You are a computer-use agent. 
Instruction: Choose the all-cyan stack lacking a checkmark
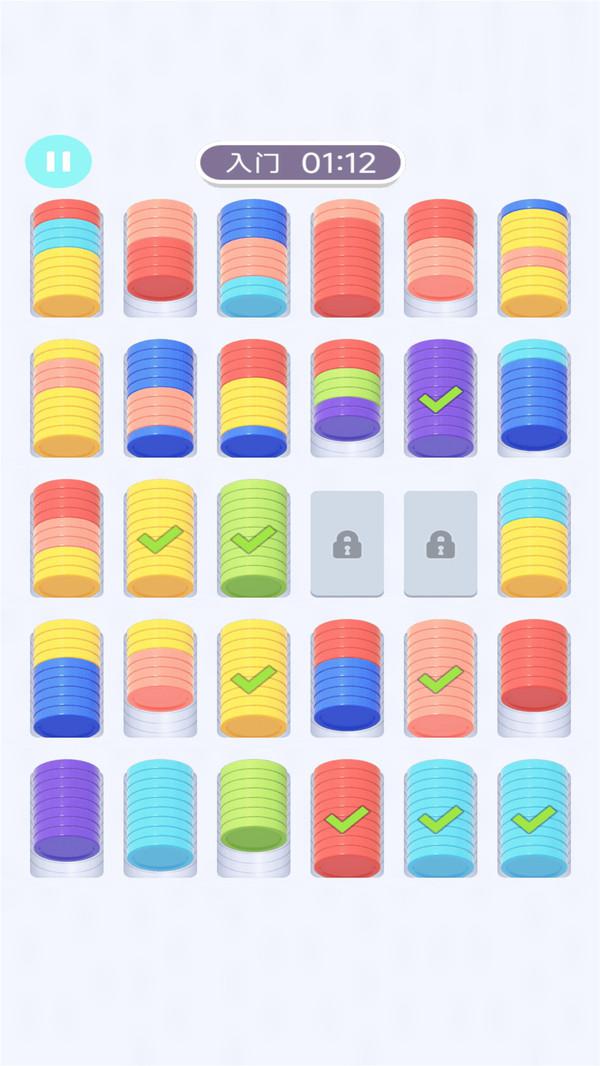[x=160, y=819]
